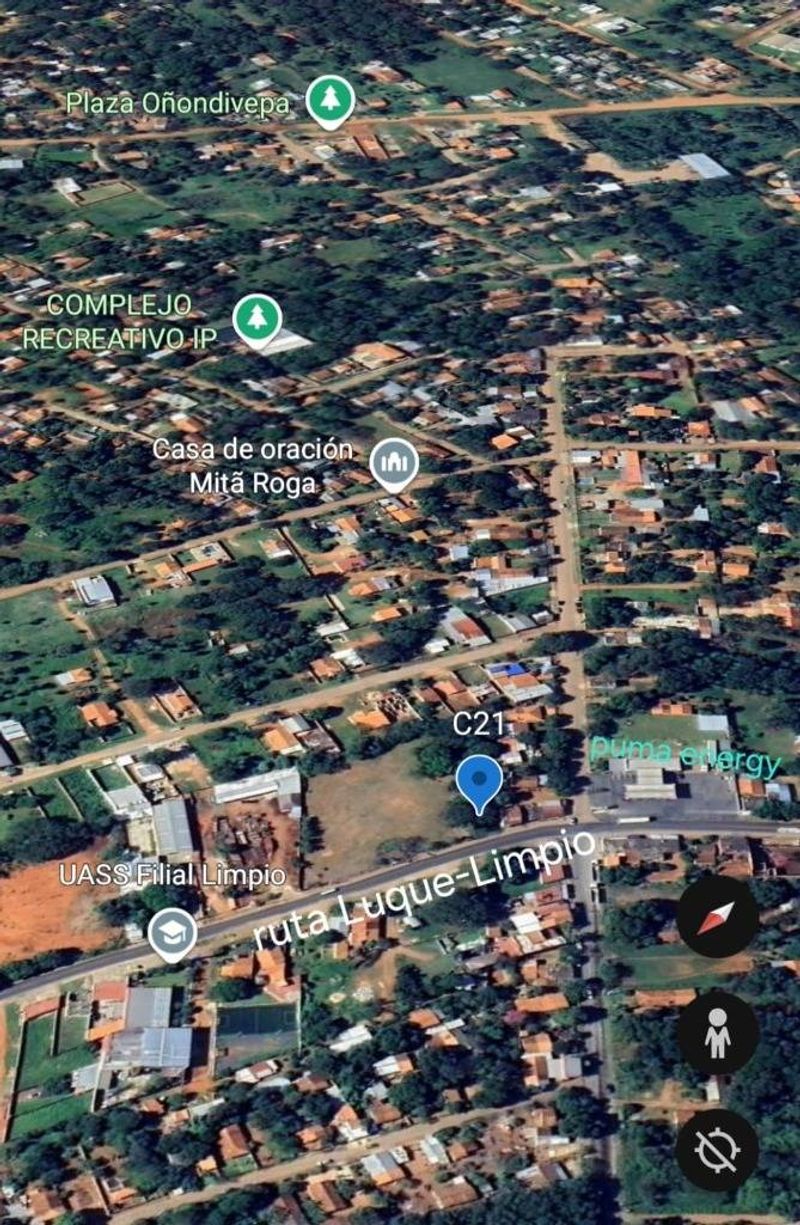Select the COMPLEJO RECREATIVO IP marker
Viewport: 800px width, 1225px height.
point(258,319)
